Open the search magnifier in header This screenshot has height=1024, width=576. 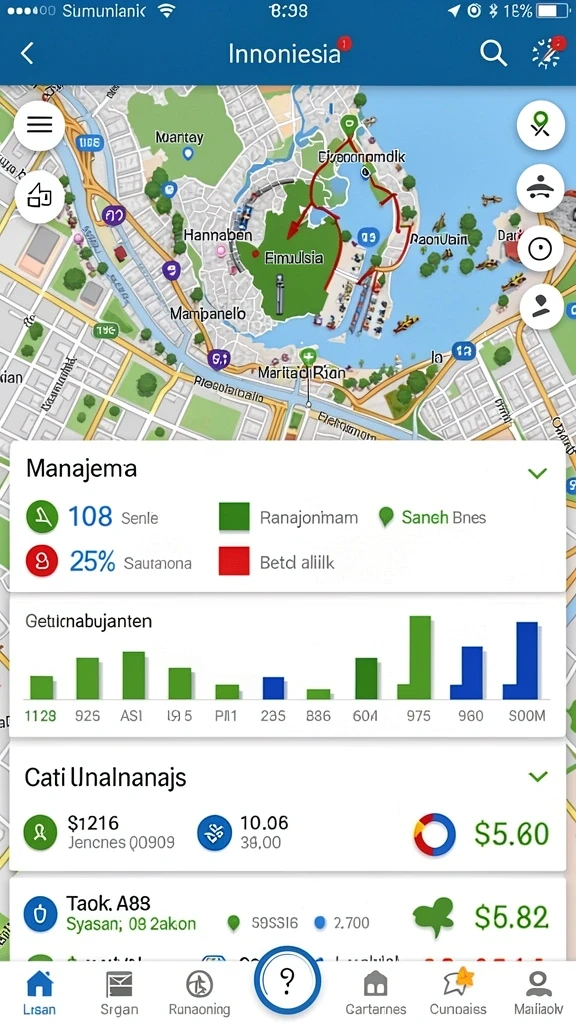493,54
